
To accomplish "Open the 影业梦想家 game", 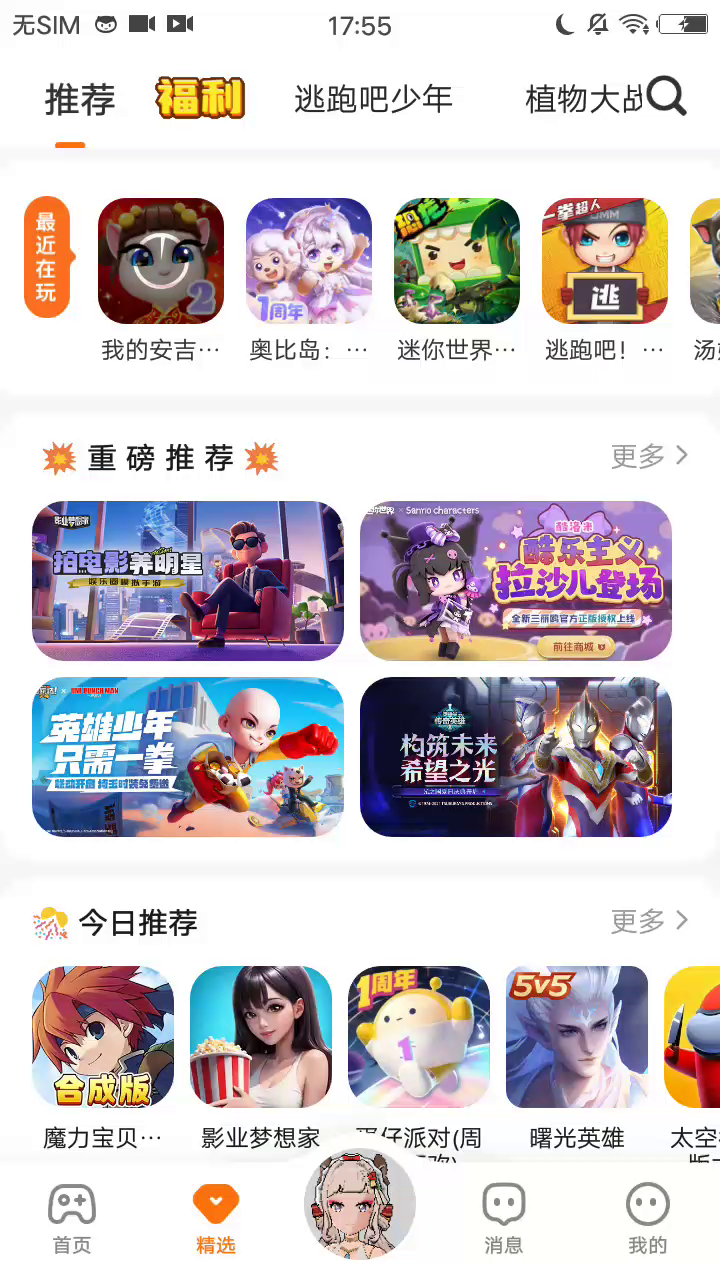I will coord(261,1037).
